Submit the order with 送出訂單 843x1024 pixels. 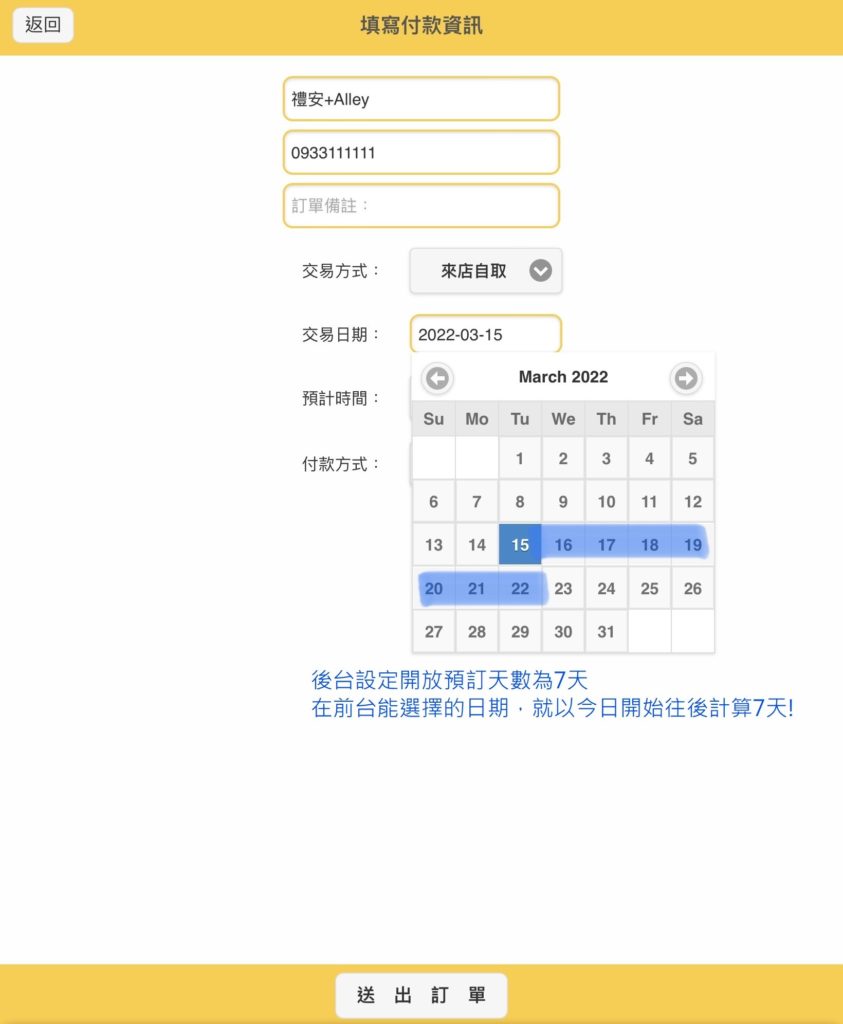(421, 995)
